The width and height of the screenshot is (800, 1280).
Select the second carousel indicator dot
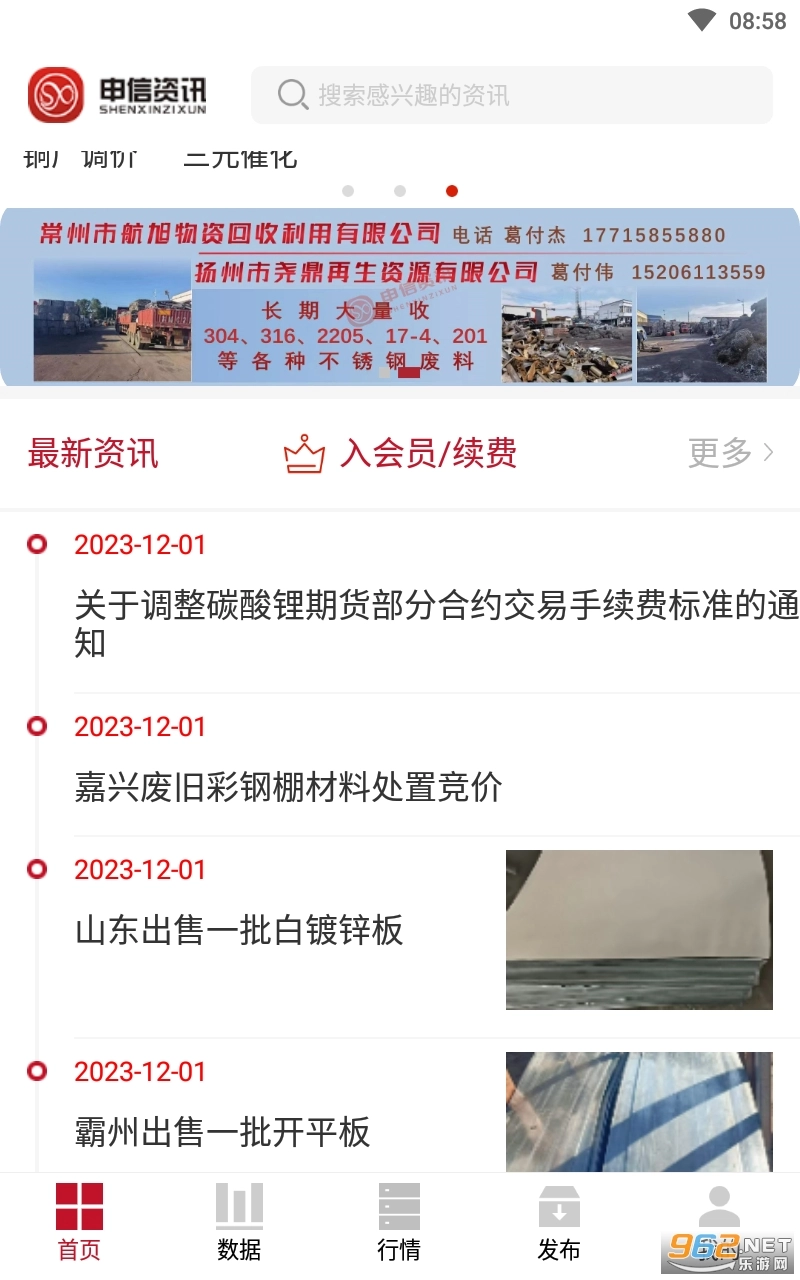[399, 190]
